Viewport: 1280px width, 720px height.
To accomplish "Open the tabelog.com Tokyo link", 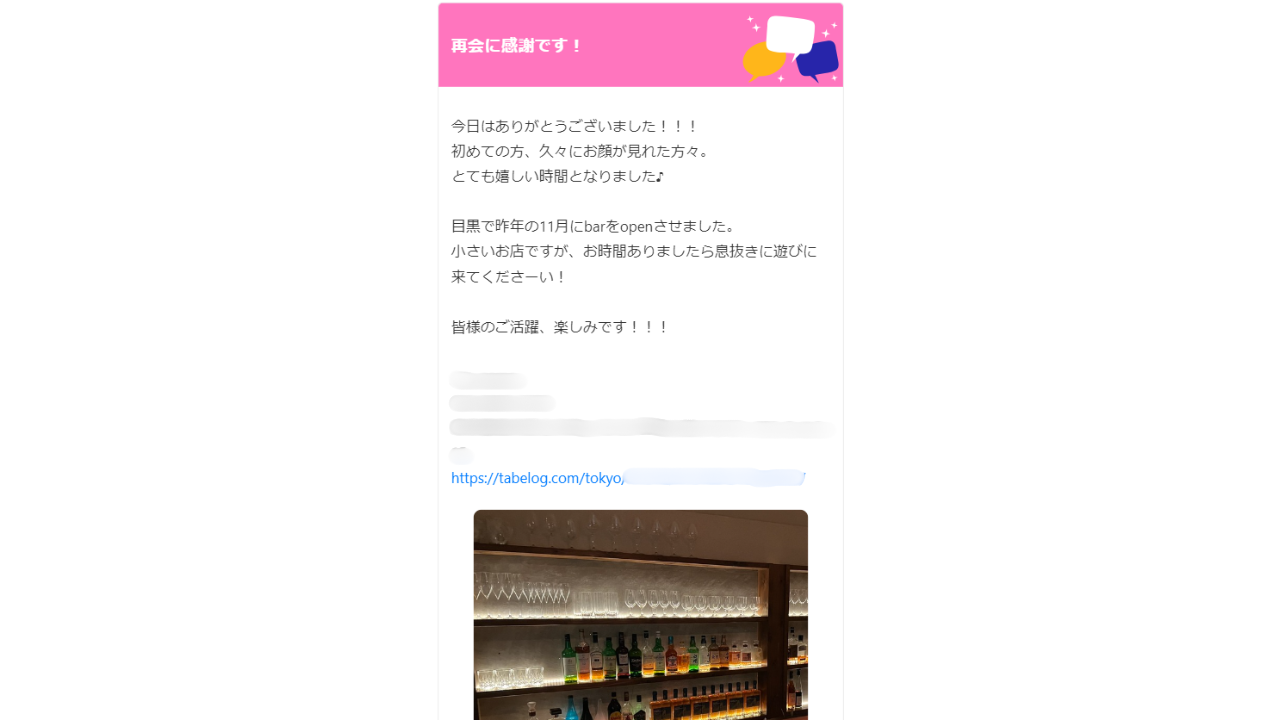I will [537, 478].
